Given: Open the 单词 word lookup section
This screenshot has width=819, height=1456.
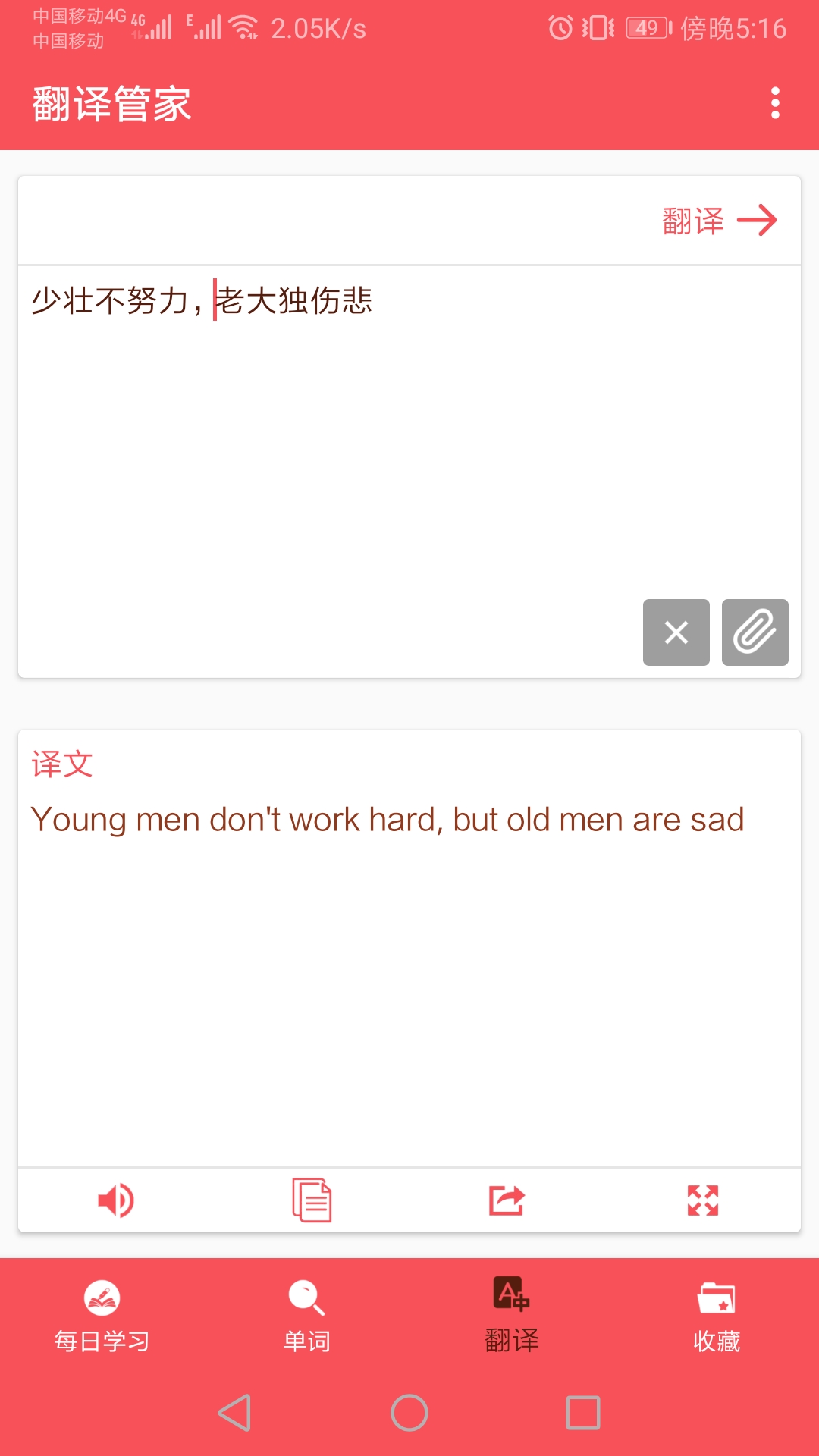Looking at the screenshot, I should tap(306, 1316).
